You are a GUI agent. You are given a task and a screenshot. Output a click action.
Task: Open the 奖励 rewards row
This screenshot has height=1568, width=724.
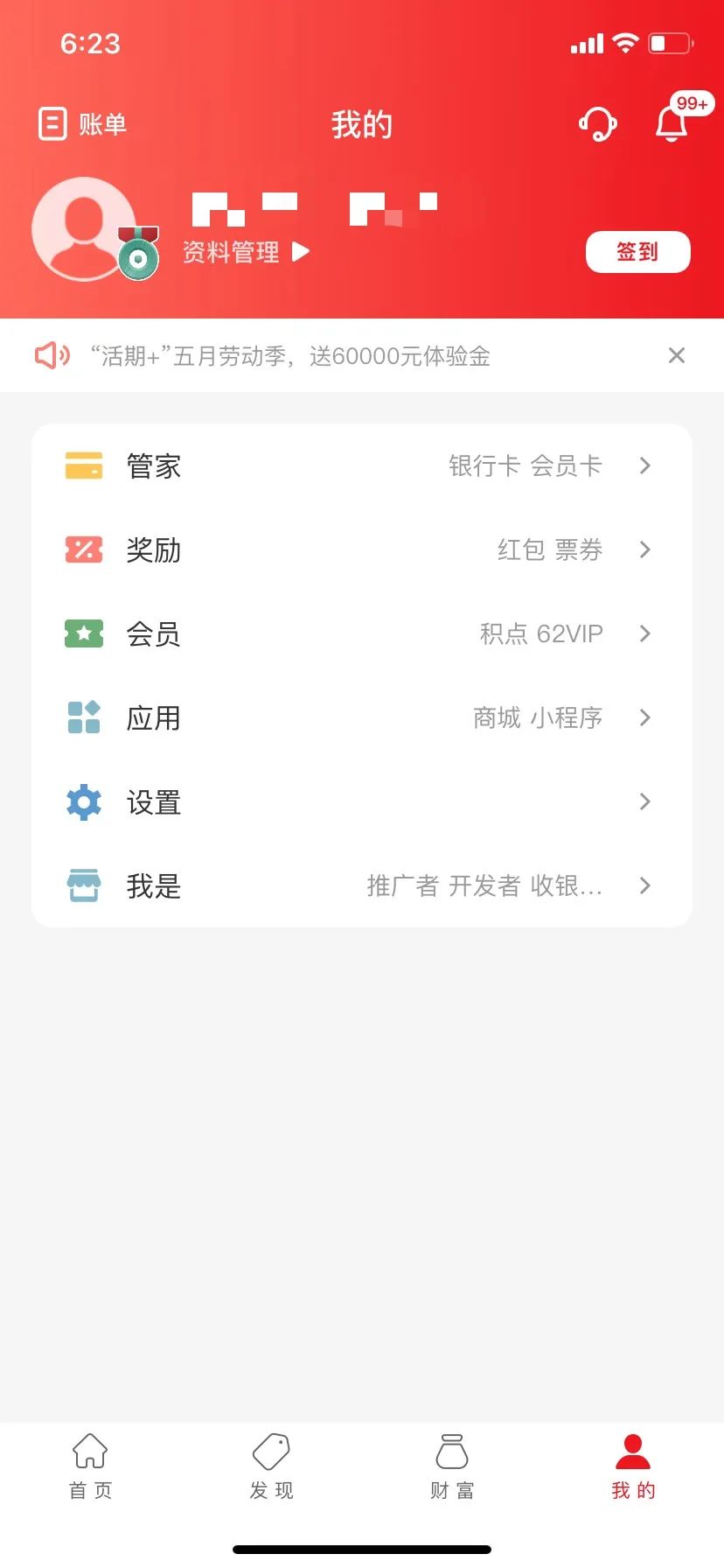(362, 549)
